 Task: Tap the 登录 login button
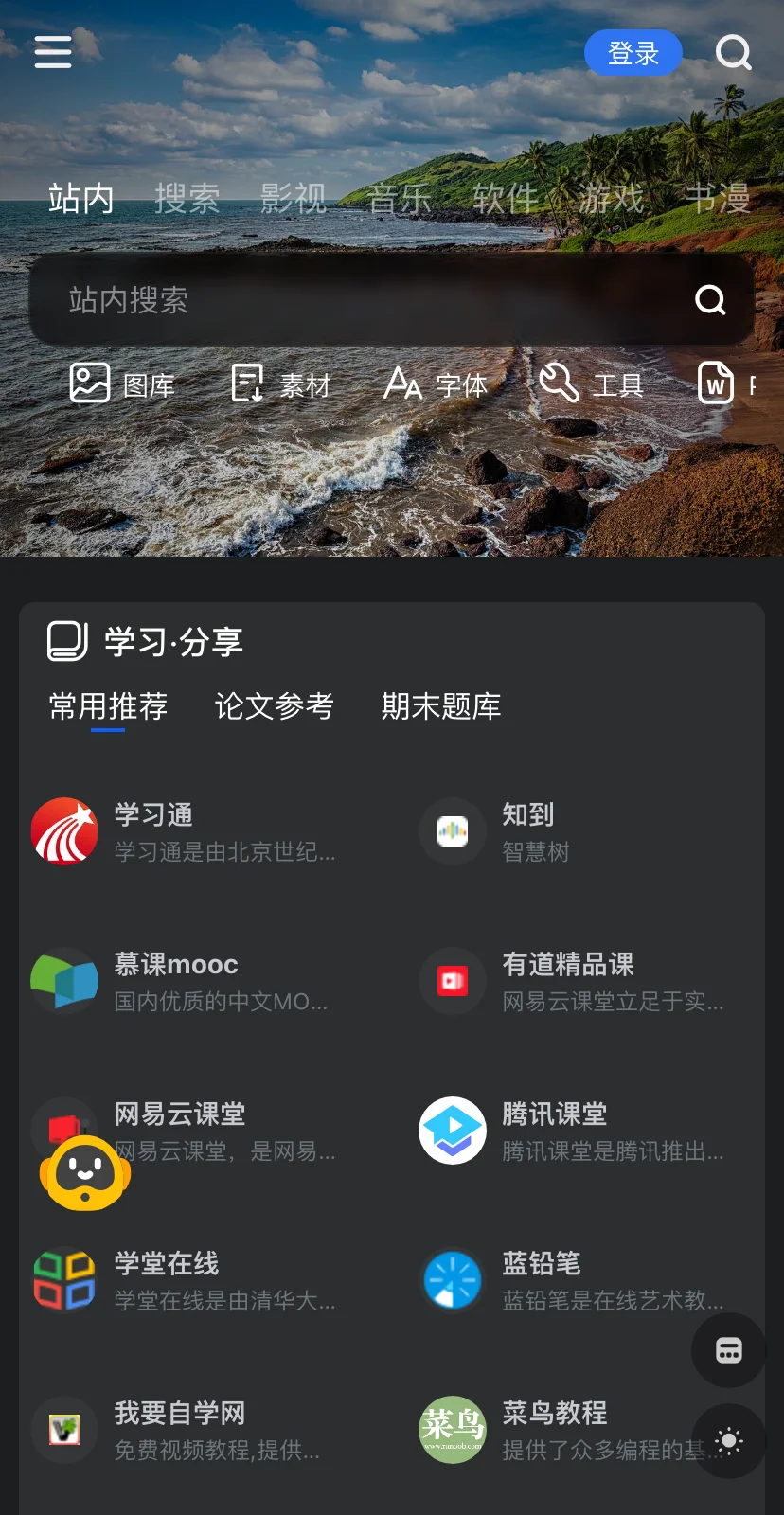[633, 53]
